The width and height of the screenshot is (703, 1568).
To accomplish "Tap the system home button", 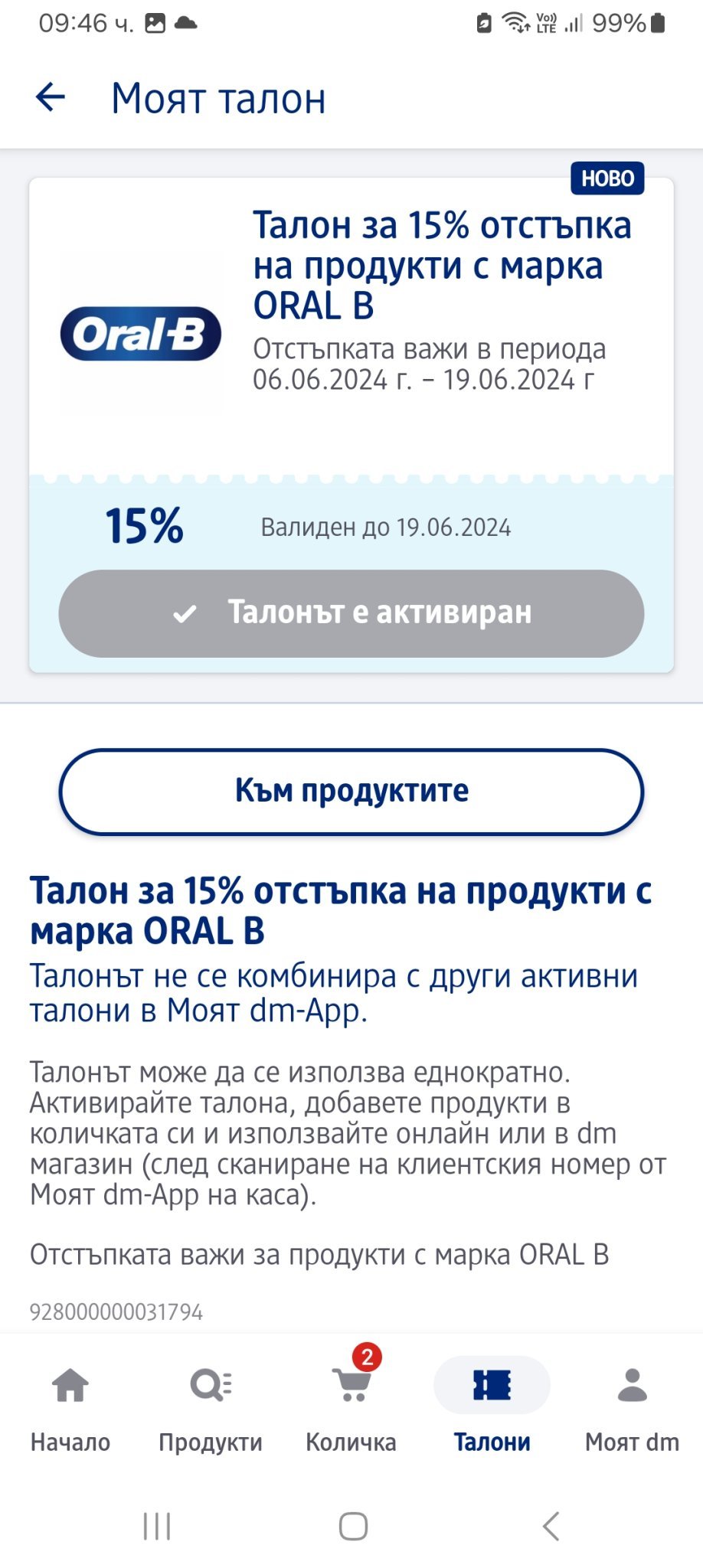I will (353, 1526).
